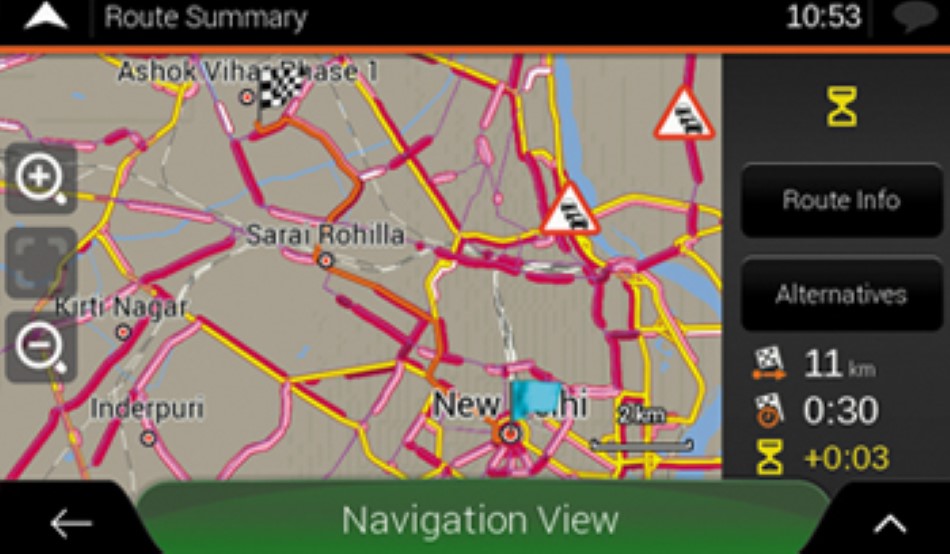The width and height of the screenshot is (950, 554).
Task: Zoom out of the map
Action: pyautogui.click(x=41, y=347)
